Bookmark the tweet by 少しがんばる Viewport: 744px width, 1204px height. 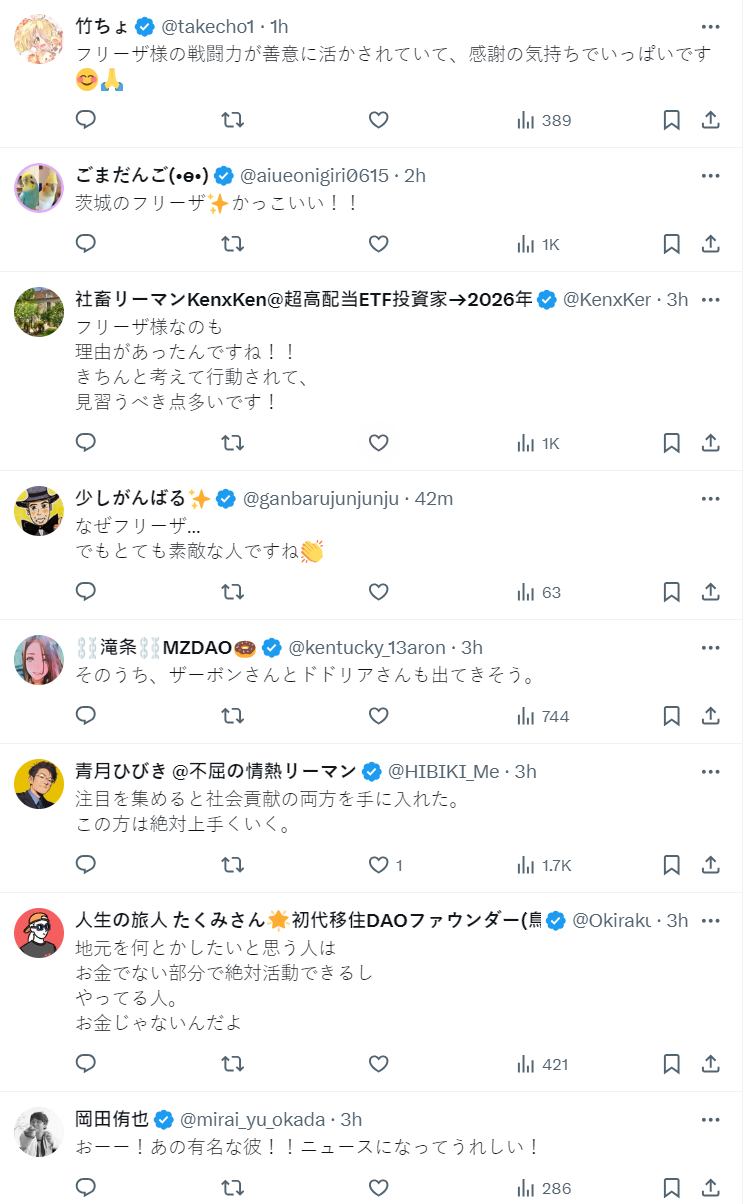[672, 592]
